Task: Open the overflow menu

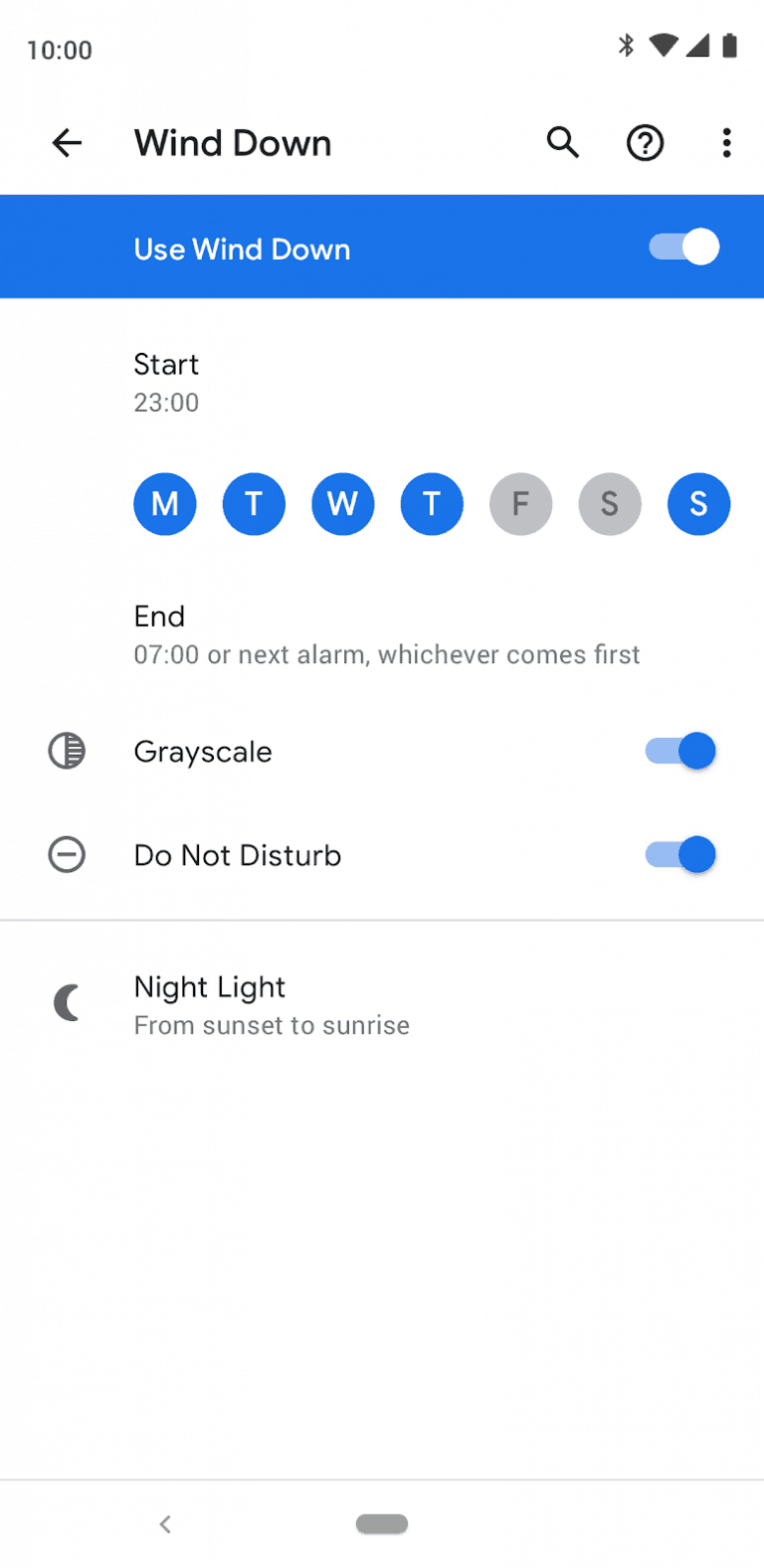Action: (x=726, y=143)
